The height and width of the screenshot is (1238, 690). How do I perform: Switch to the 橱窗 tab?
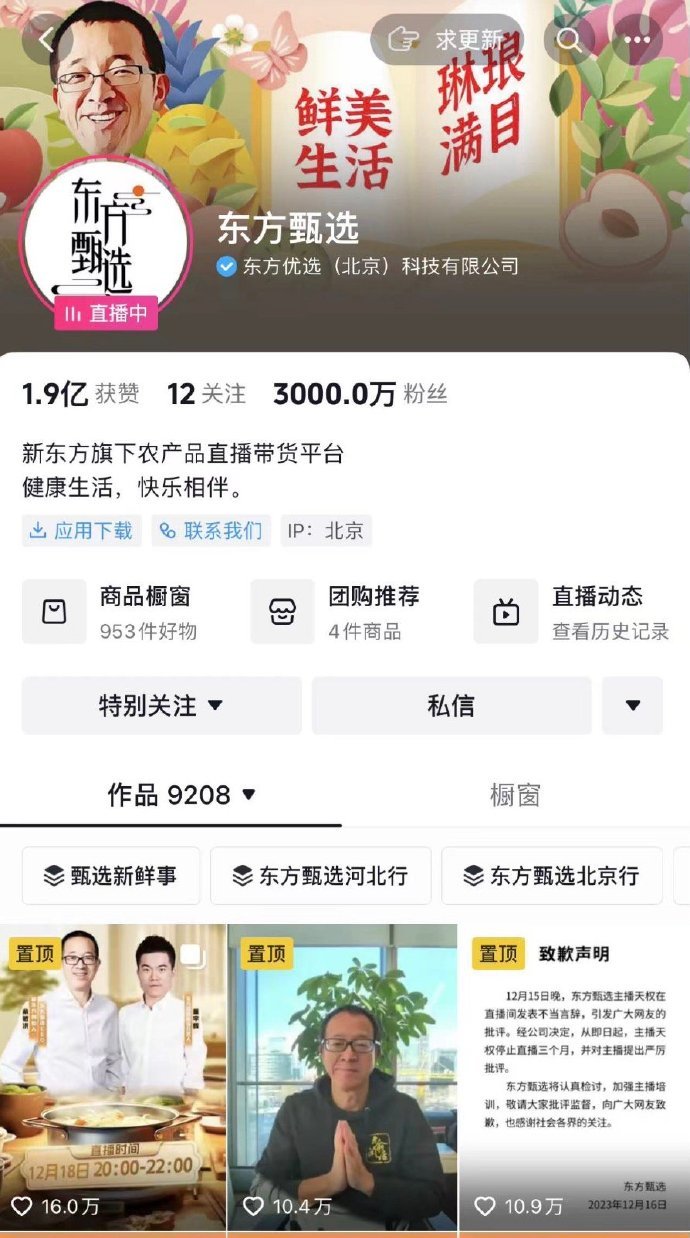[x=515, y=795]
